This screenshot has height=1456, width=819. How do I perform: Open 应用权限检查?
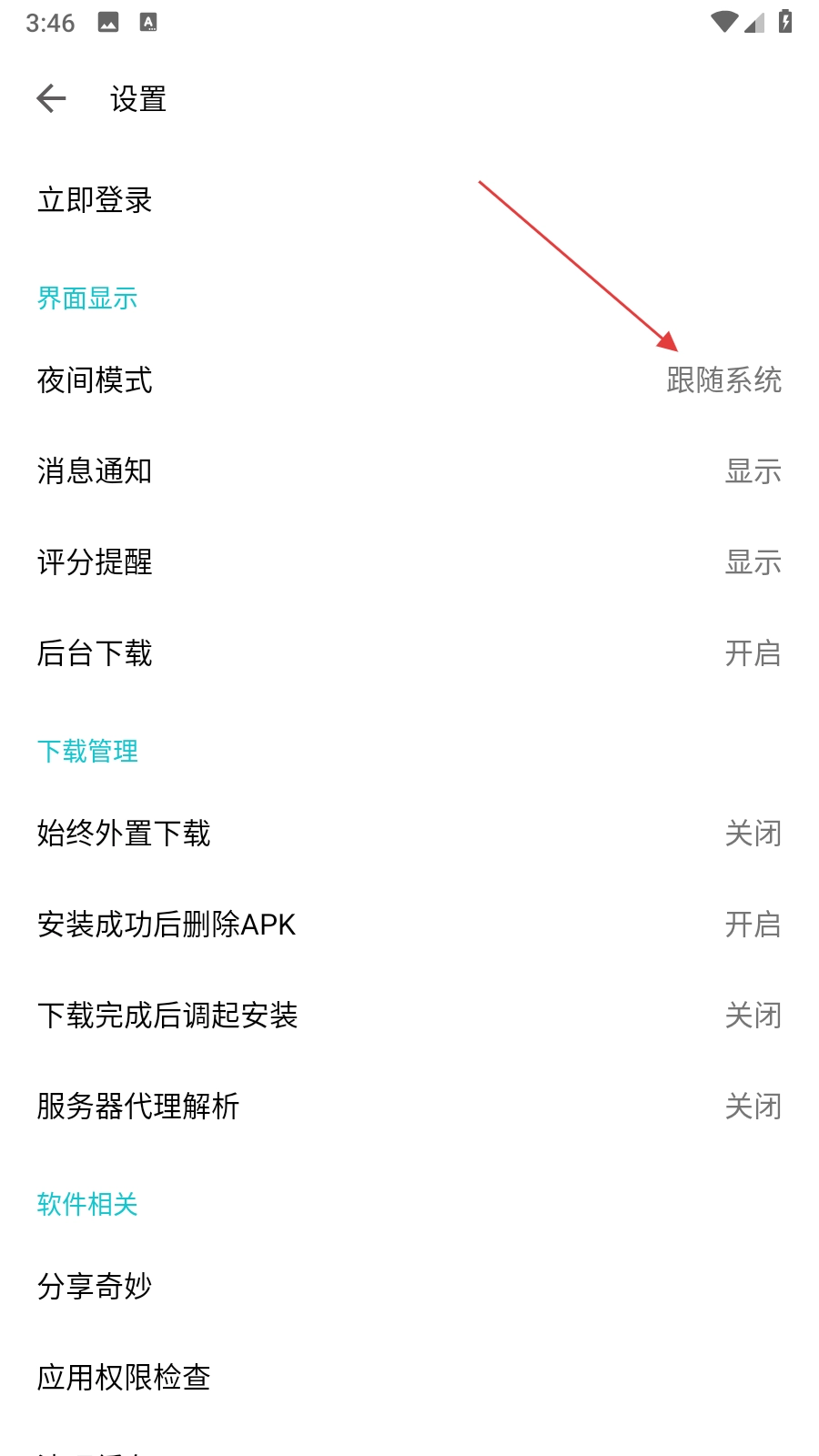pyautogui.click(x=124, y=1378)
